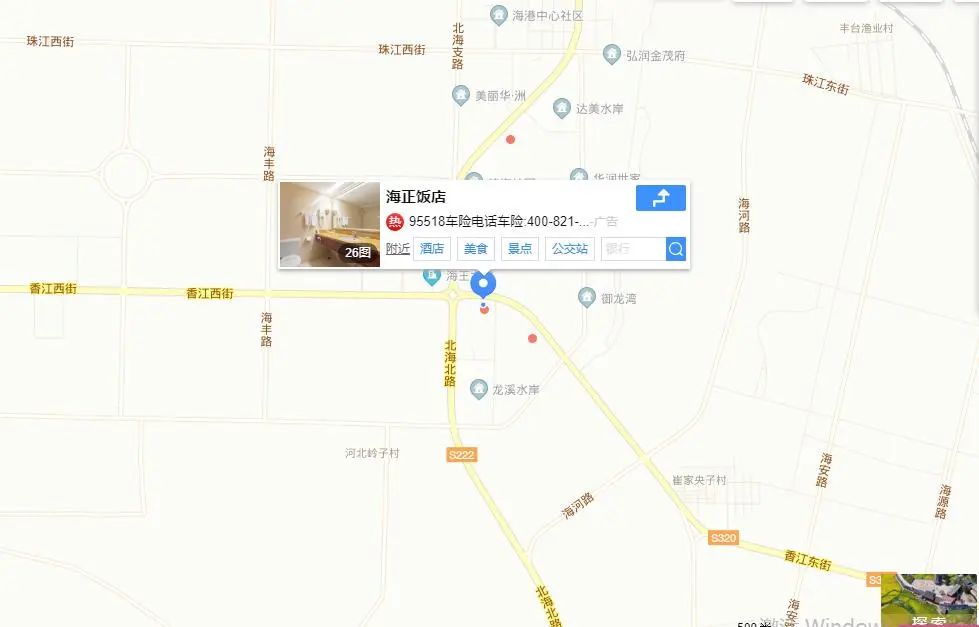Screen dimensions: 979x627
Task: Tap the magnifier search button
Action: (676, 250)
